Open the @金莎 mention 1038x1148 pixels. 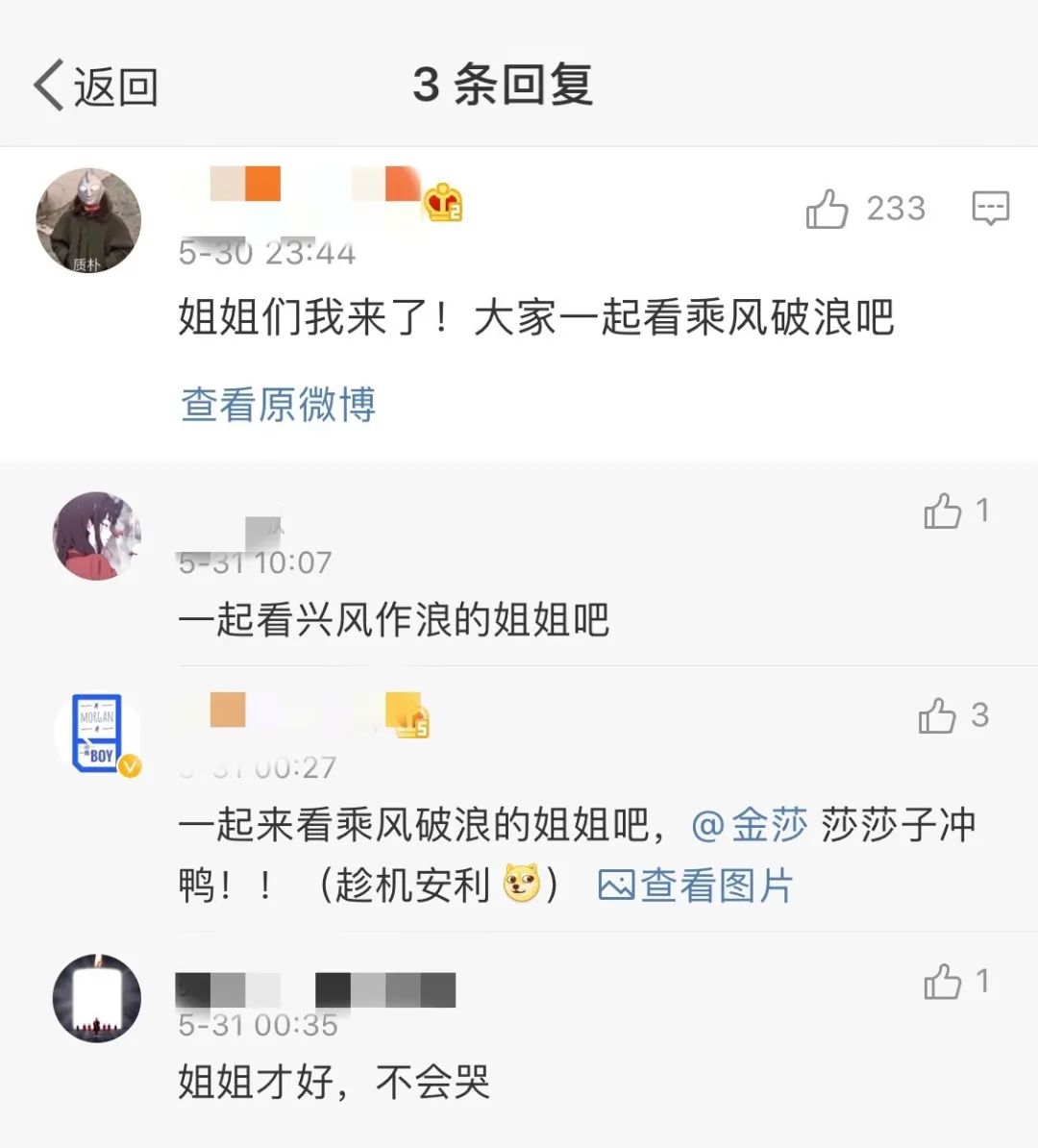[750, 826]
